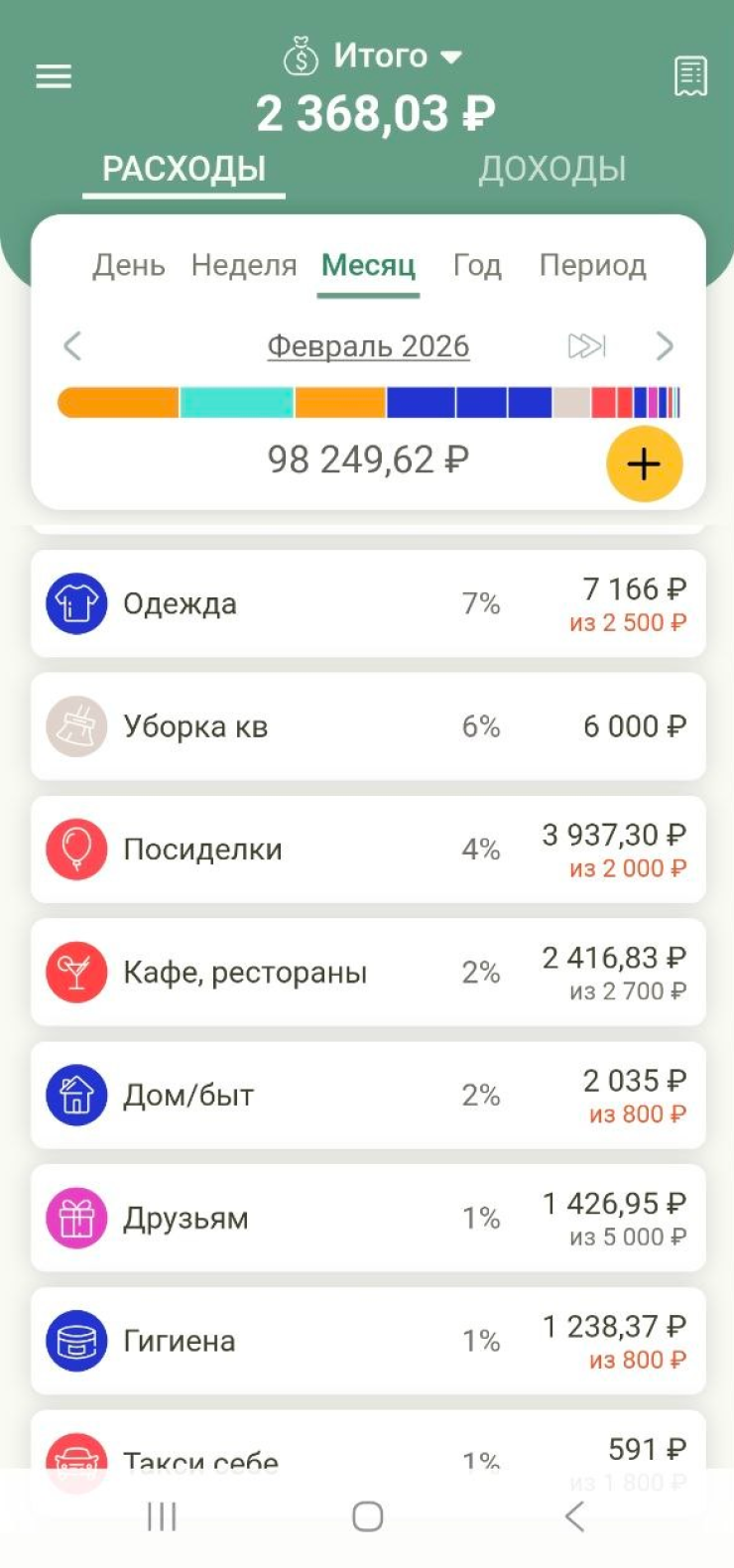The image size is (734, 1568).
Task: View Посиделки expenses
Action: [368, 849]
